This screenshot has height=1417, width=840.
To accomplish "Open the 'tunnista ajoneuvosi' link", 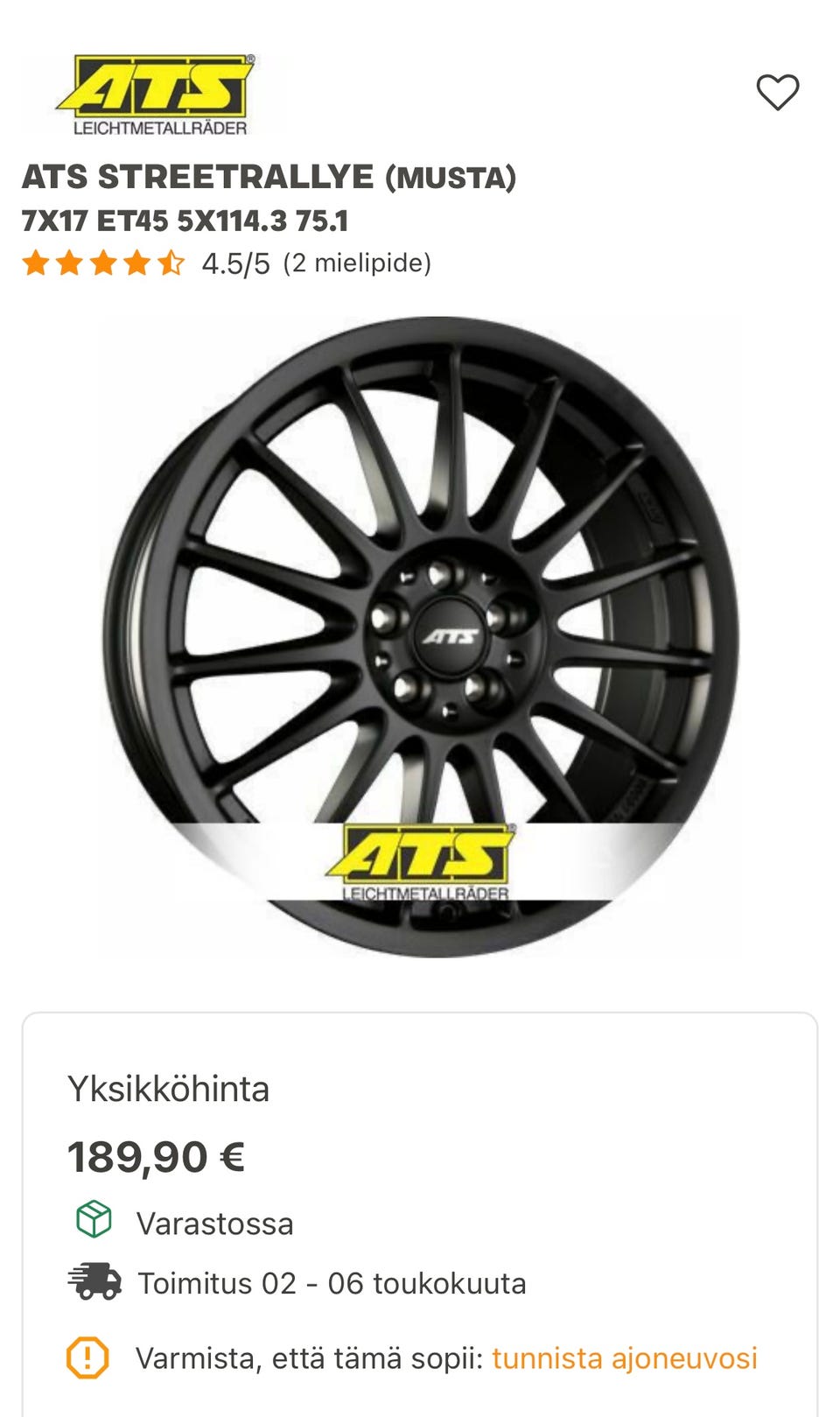I will tap(624, 1358).
